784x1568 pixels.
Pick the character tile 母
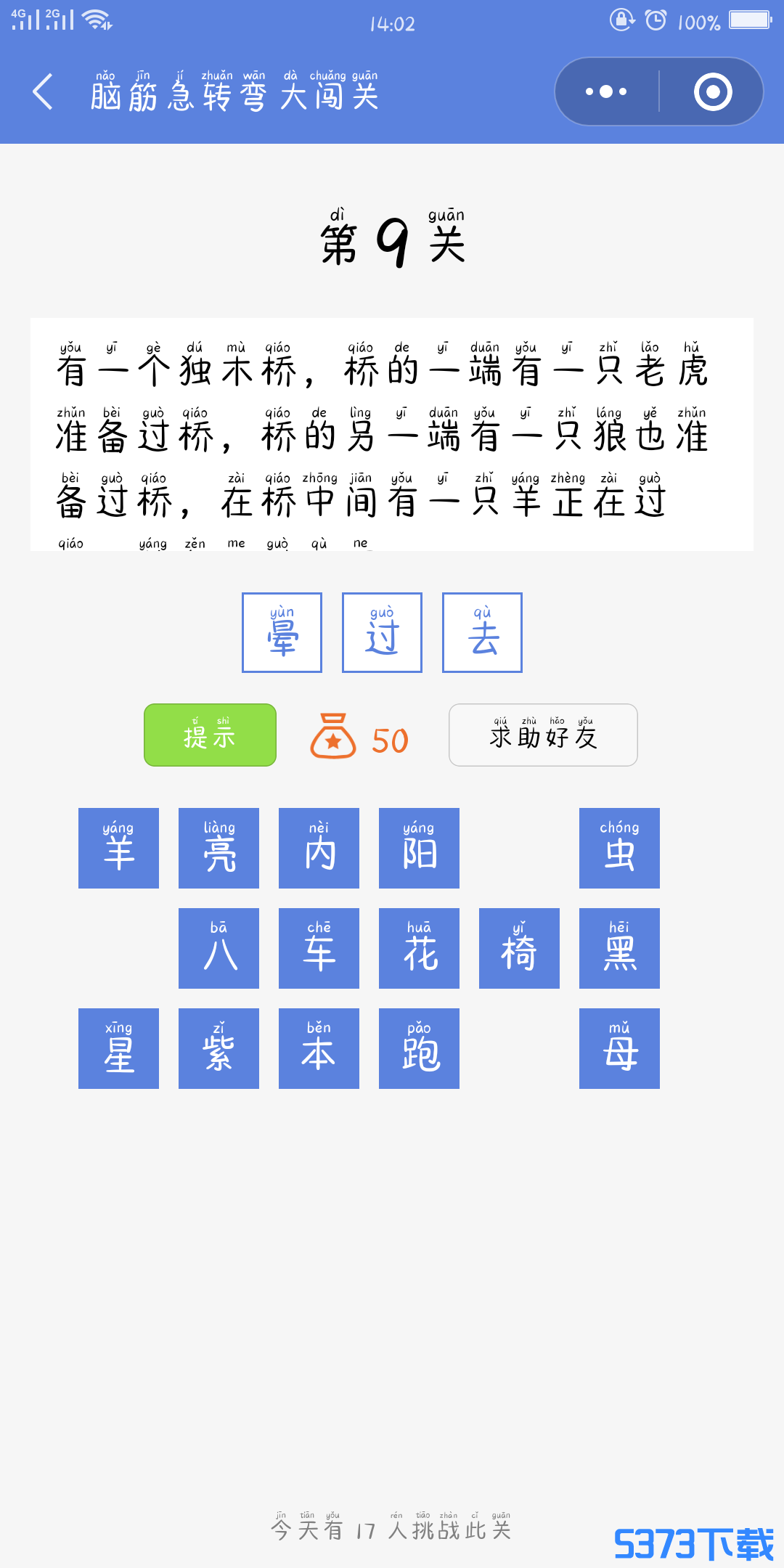click(x=619, y=1048)
